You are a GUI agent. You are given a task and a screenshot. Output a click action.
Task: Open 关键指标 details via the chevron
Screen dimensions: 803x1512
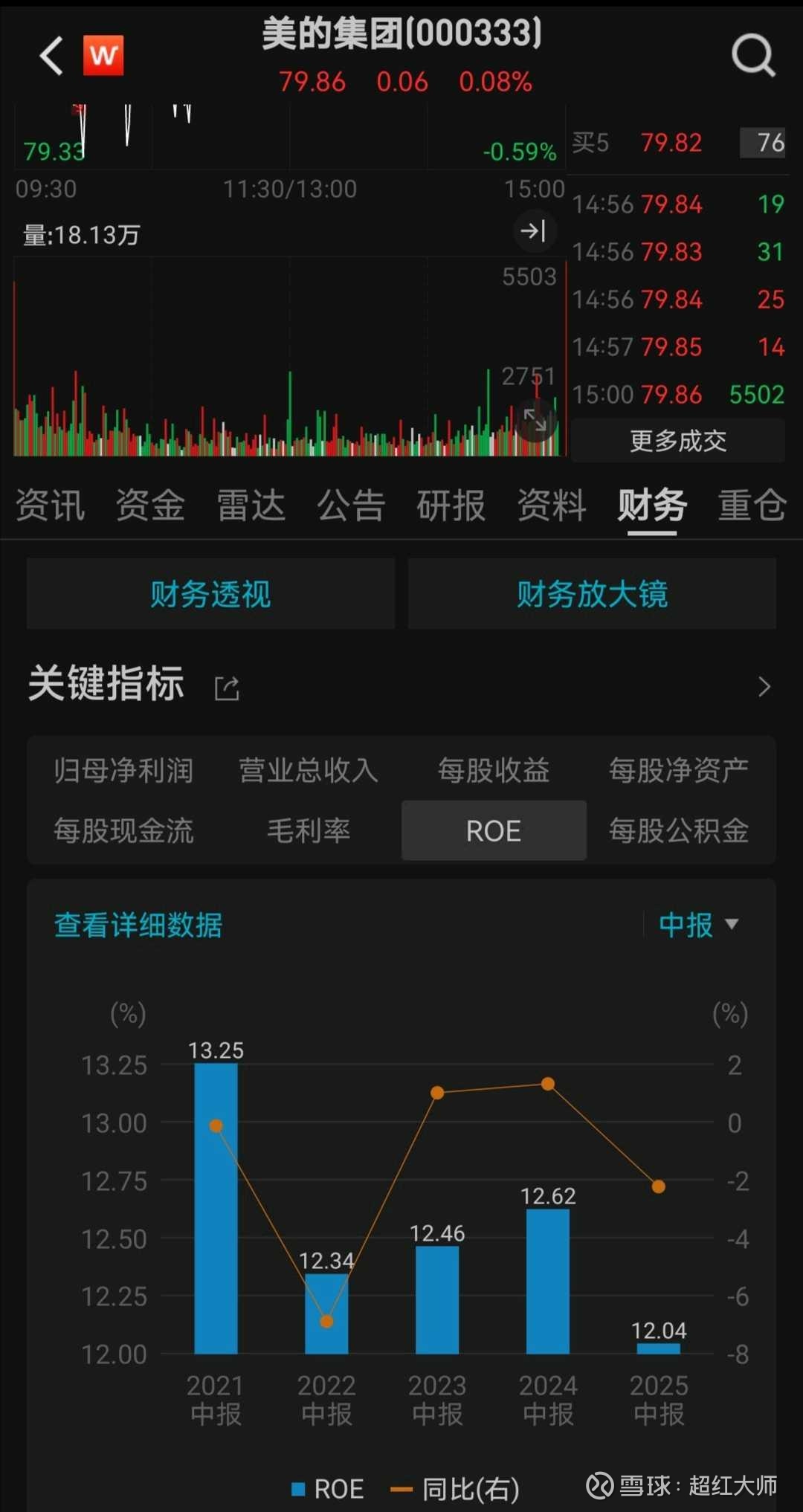[x=764, y=687]
